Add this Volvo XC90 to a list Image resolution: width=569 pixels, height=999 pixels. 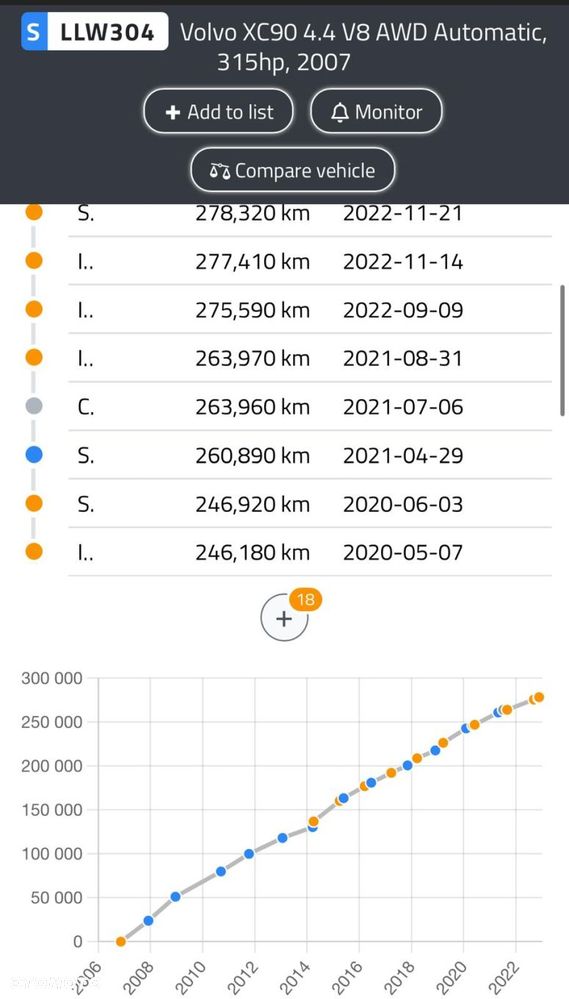click(219, 112)
